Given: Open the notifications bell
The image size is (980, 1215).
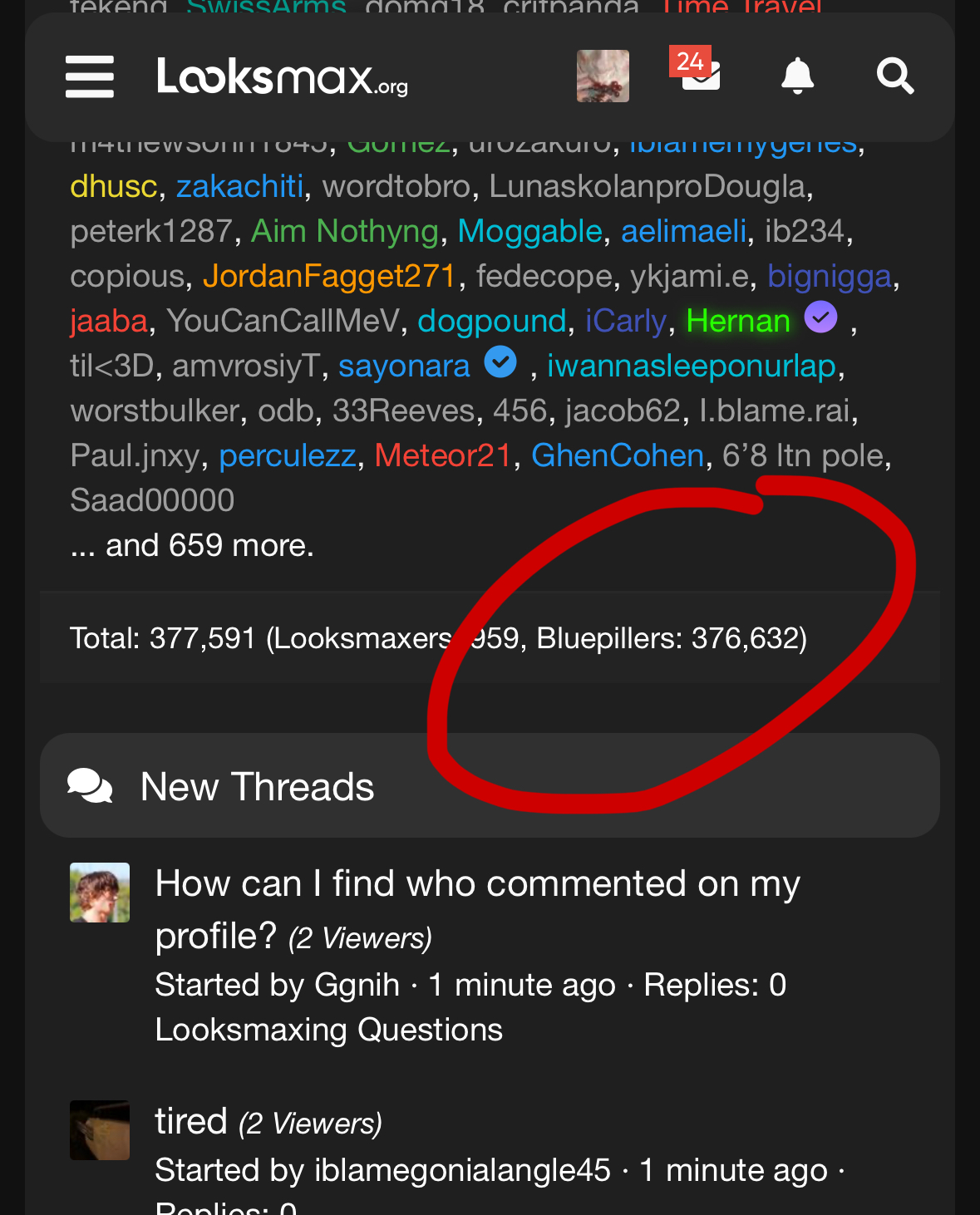Looking at the screenshot, I should coord(797,76).
